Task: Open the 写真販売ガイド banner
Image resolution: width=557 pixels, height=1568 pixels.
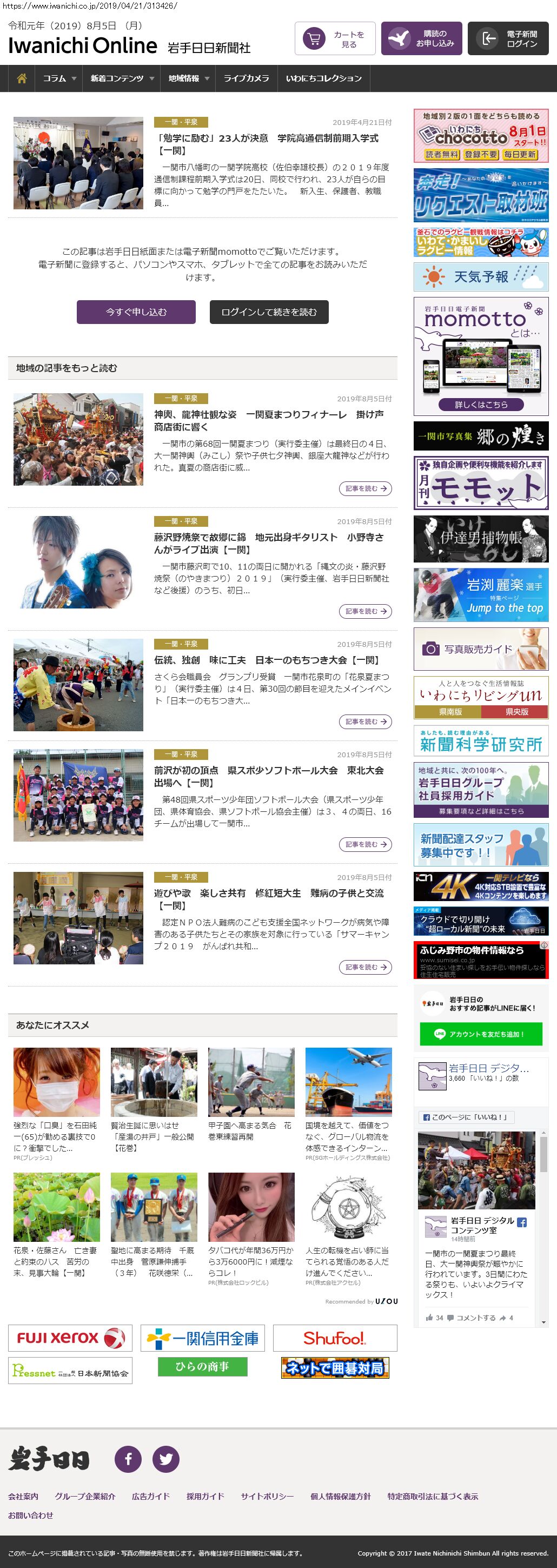Action: coord(480,649)
